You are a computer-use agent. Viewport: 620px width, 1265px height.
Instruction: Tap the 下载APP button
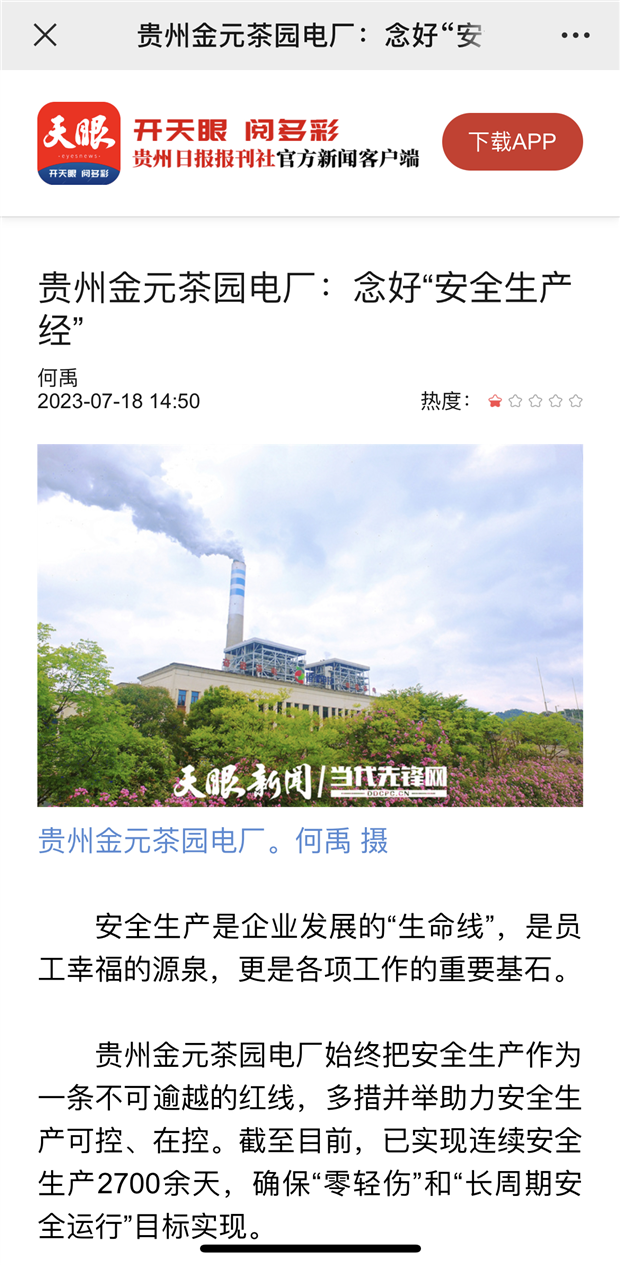(x=512, y=142)
